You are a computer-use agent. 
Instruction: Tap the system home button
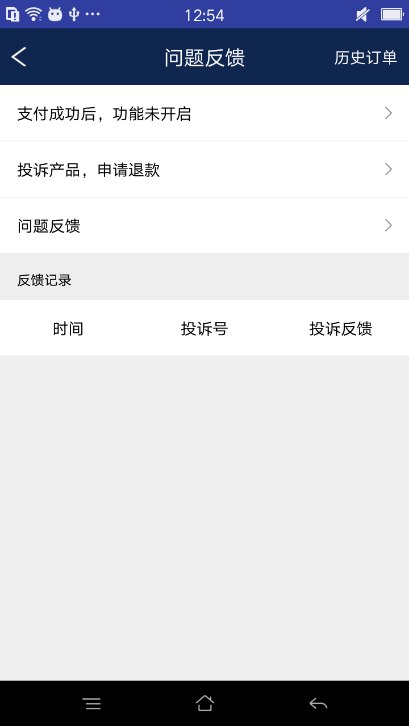(x=205, y=703)
